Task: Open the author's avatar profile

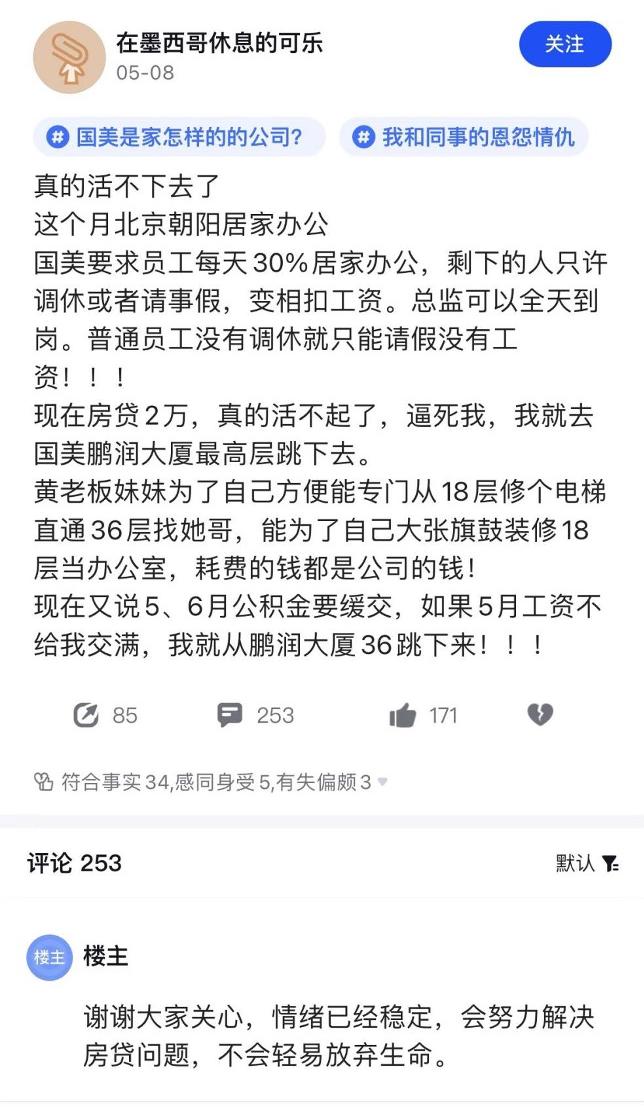Action: [x=69, y=57]
